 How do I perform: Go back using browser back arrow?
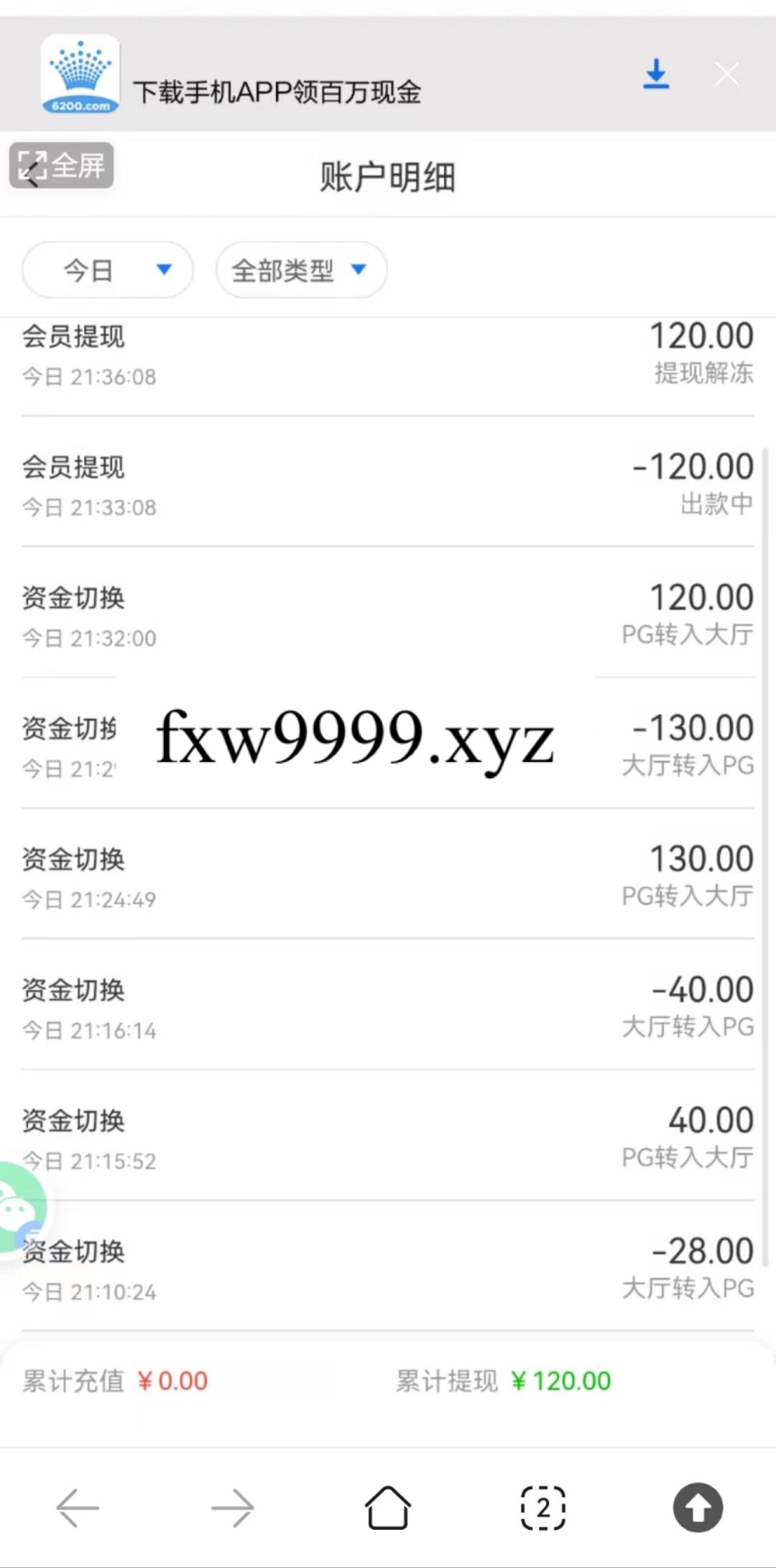point(78,1507)
